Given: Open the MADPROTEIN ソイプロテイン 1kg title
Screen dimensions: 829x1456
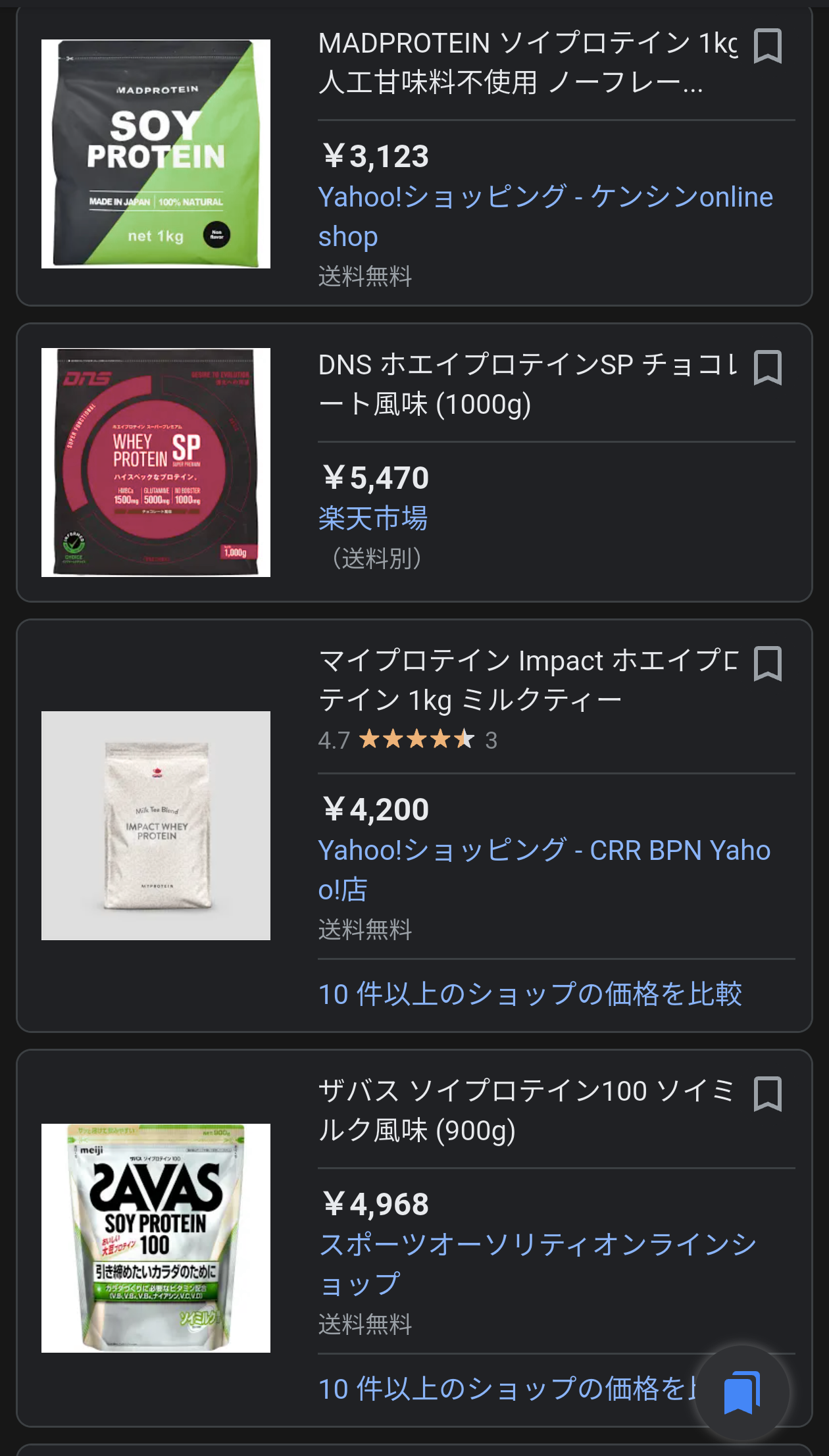Looking at the screenshot, I should coord(526,63).
